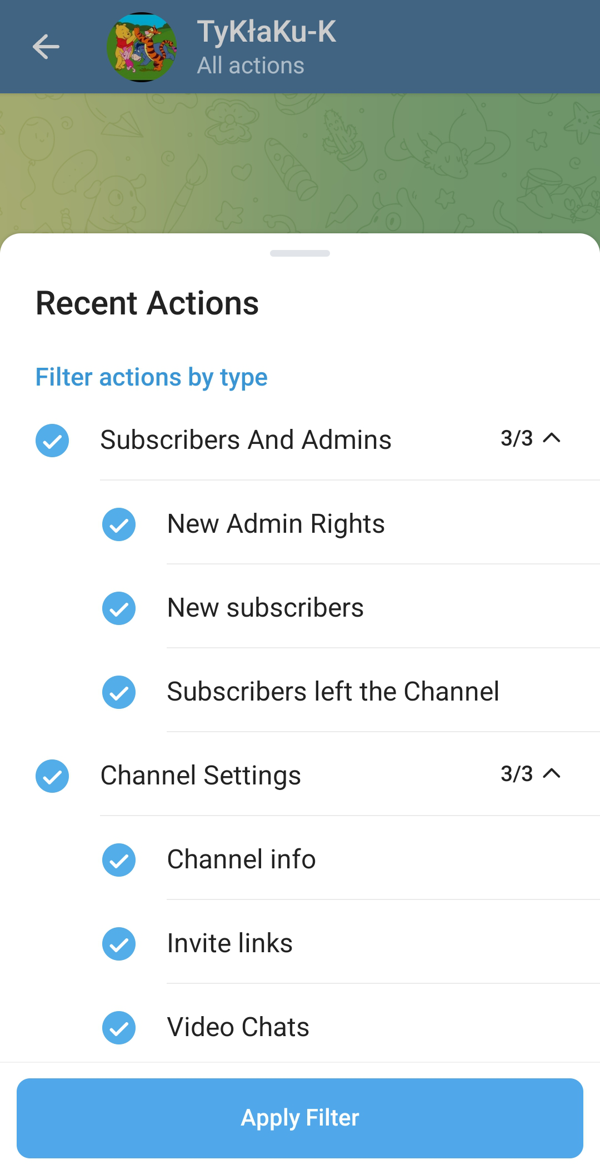Collapse the Channel Settings section
Screen dimensions: 600x1175
point(531,774)
